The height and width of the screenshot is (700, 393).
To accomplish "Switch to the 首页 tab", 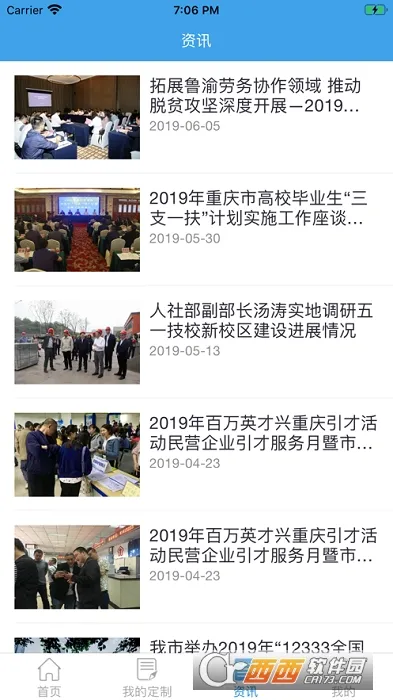I will point(49,677).
